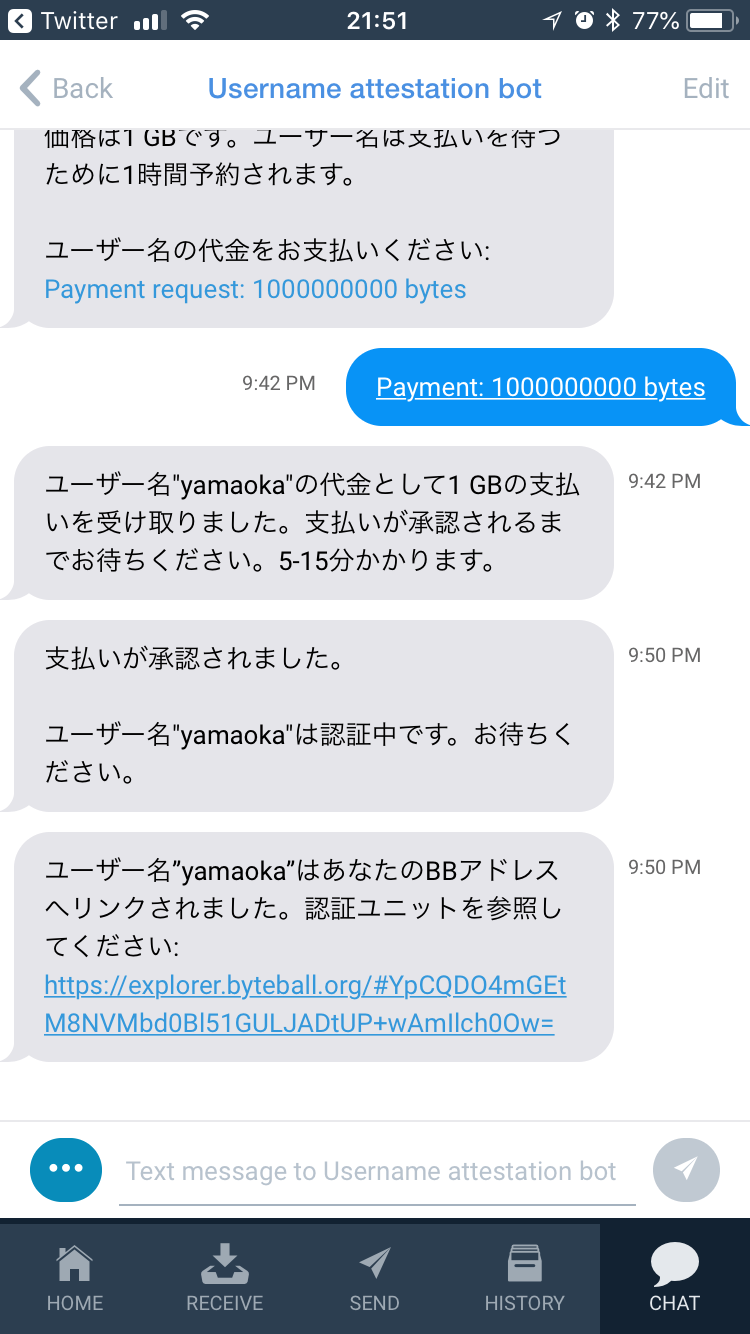This screenshot has width=750, height=1334.
Task: Return to Twitter via status bar
Action: (x=64, y=20)
